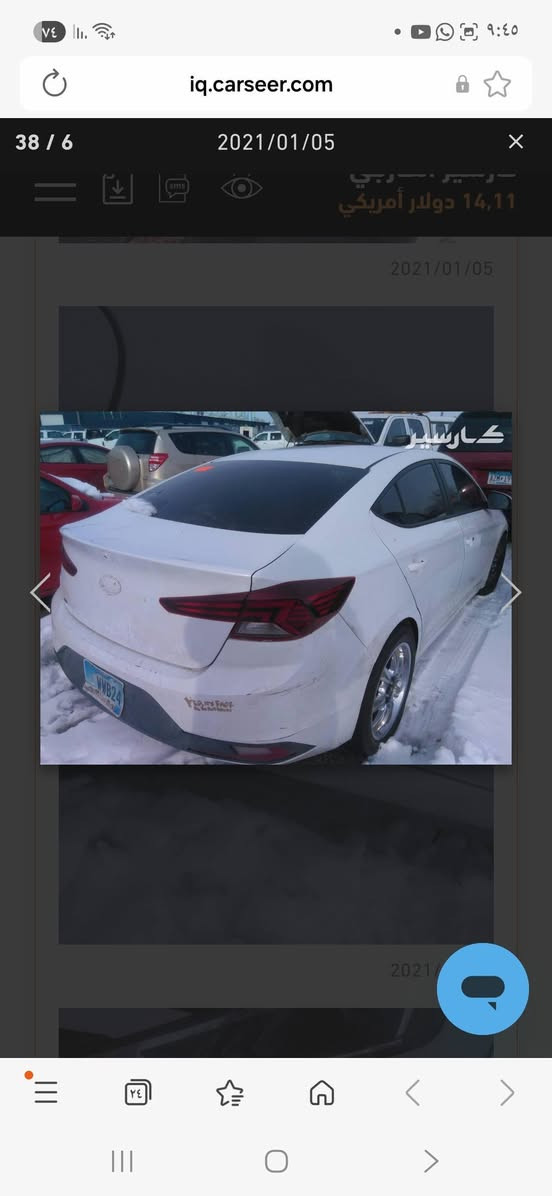
Task: Go to the browser home page
Action: point(322,1093)
